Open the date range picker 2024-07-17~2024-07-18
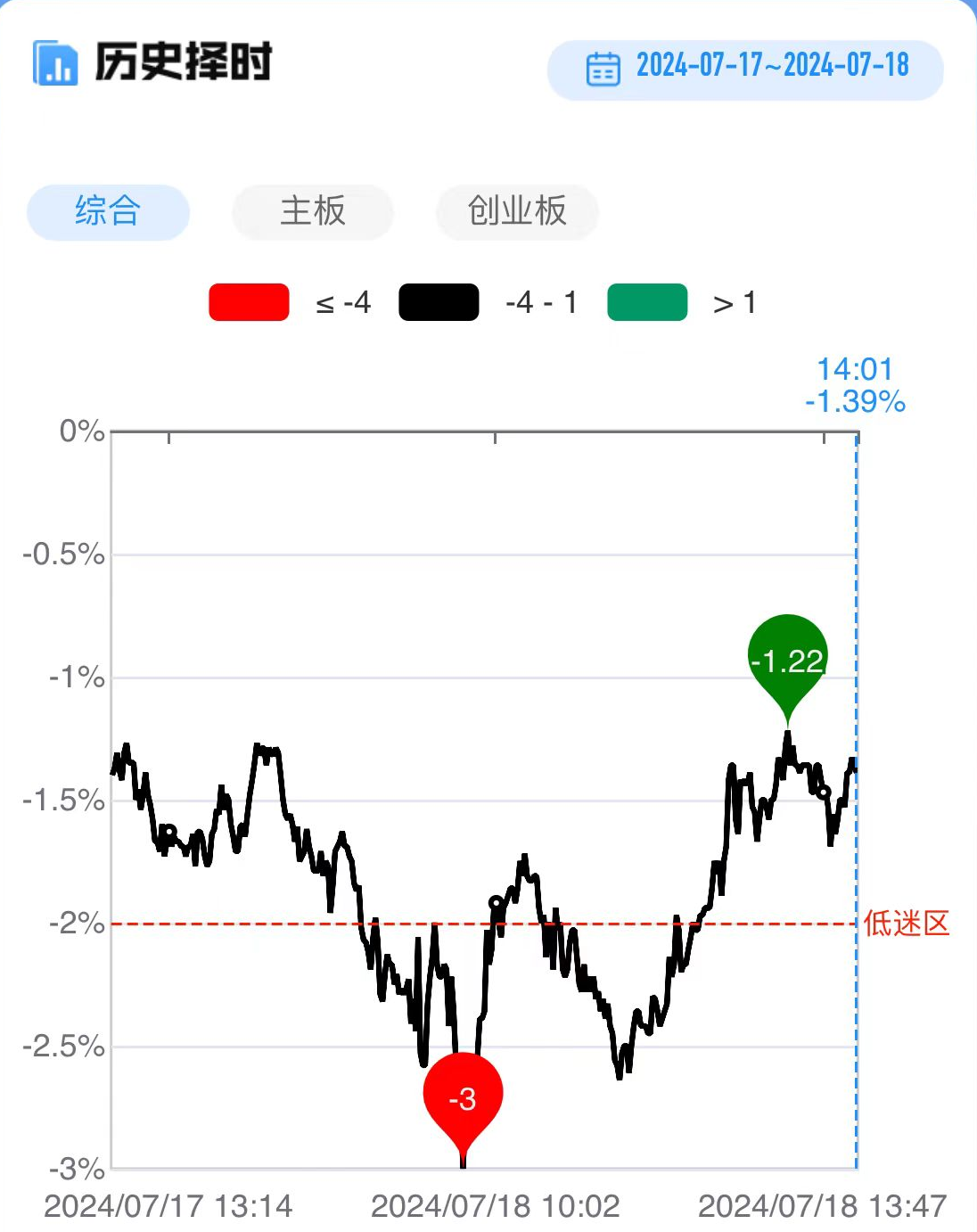 point(745,69)
